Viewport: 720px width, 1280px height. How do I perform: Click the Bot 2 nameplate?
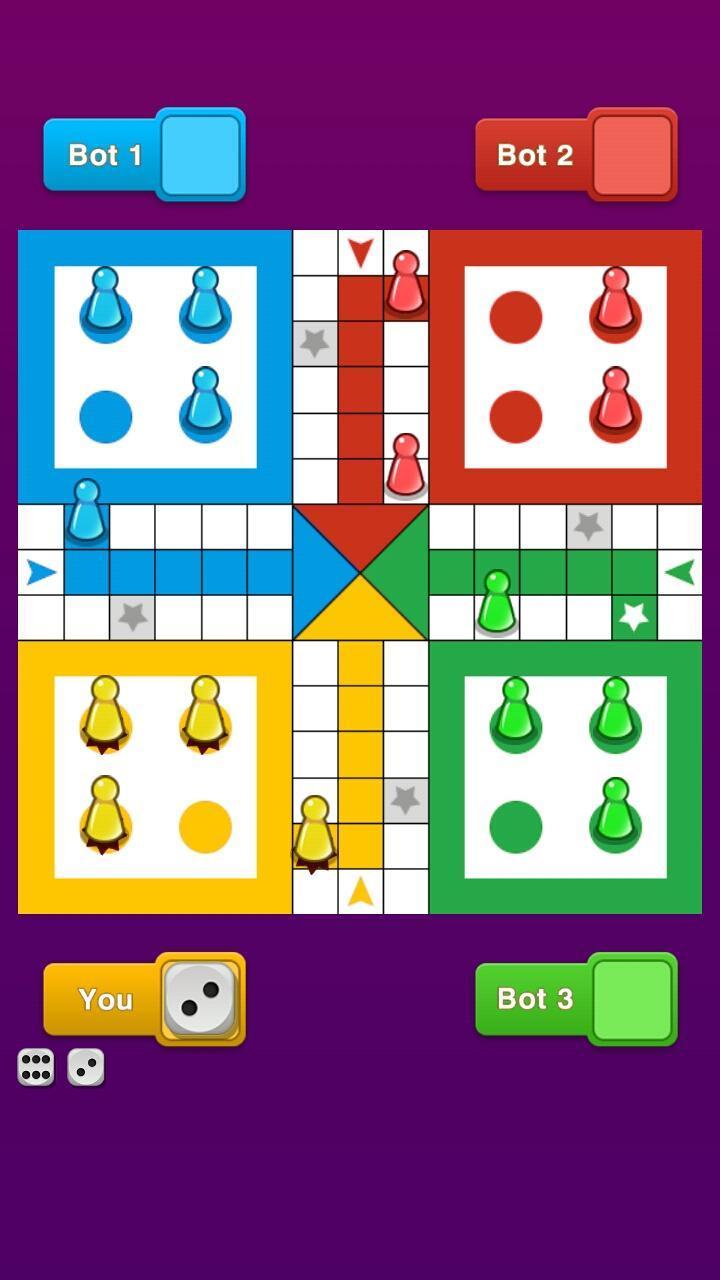click(533, 155)
